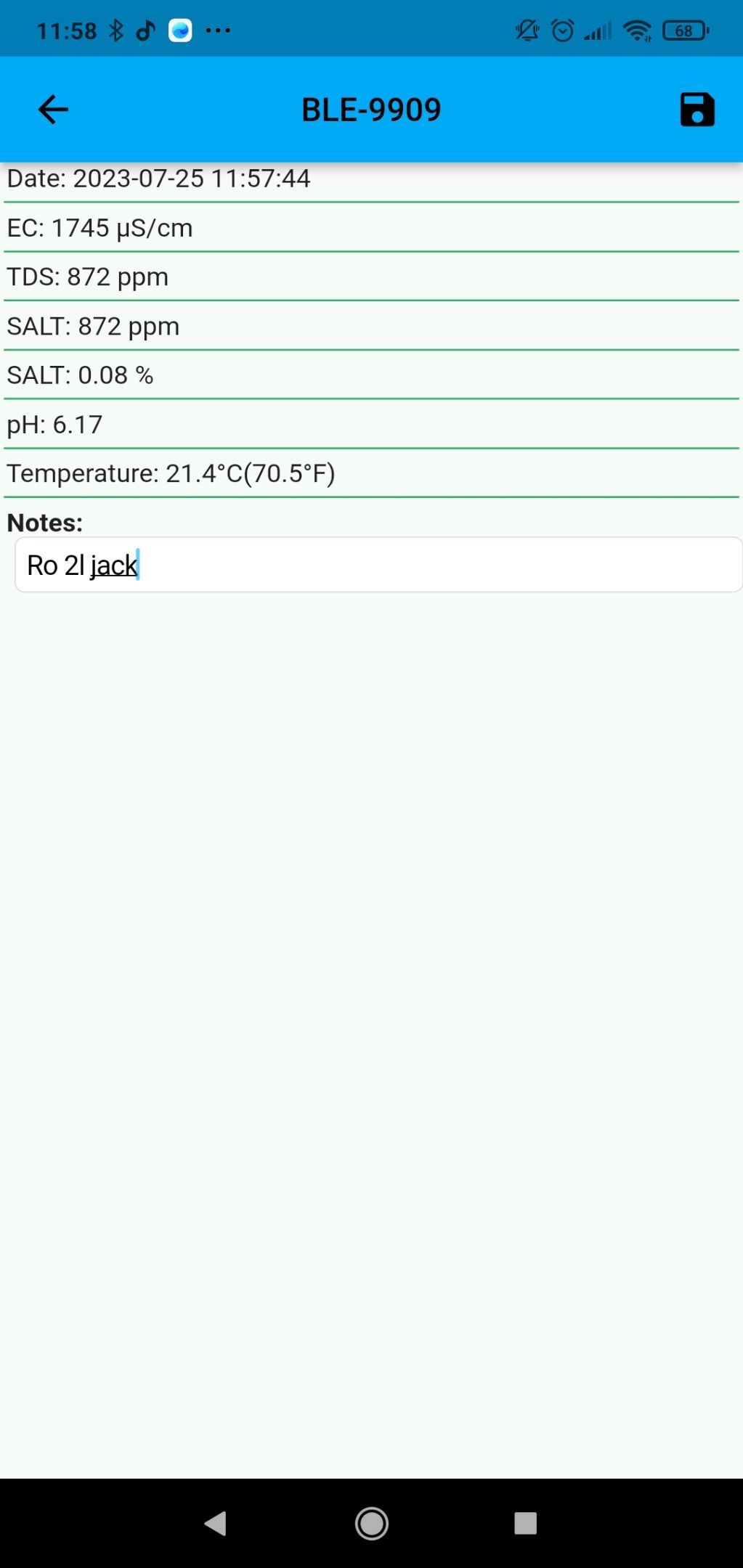743x1568 pixels.
Task: Go to the home screen
Action: [371, 1522]
